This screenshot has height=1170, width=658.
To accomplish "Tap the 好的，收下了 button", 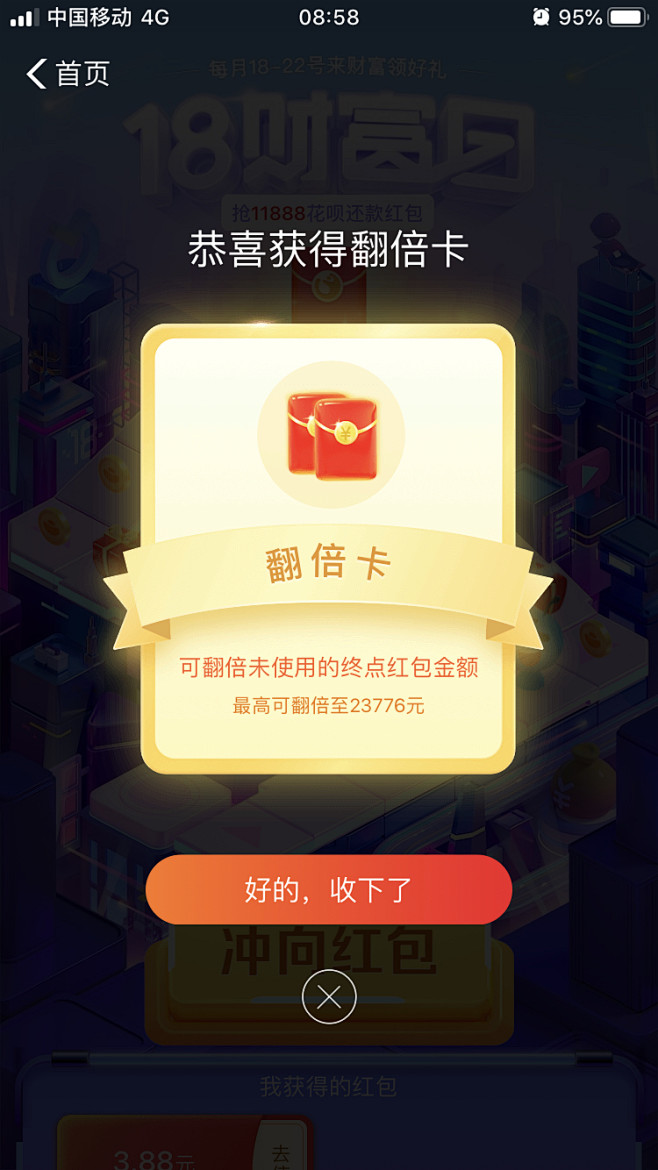I will 329,890.
